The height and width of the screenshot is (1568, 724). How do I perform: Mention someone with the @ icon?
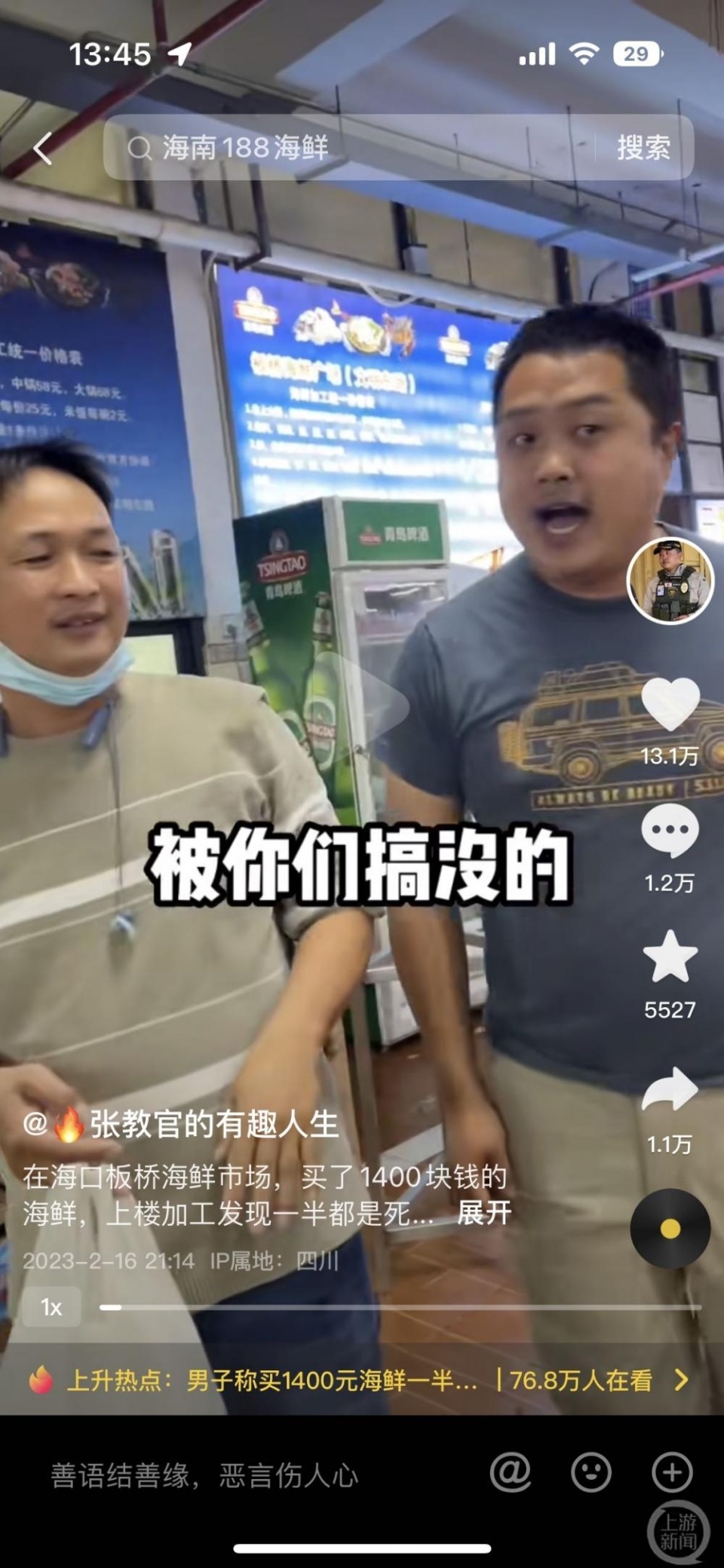(511, 1472)
